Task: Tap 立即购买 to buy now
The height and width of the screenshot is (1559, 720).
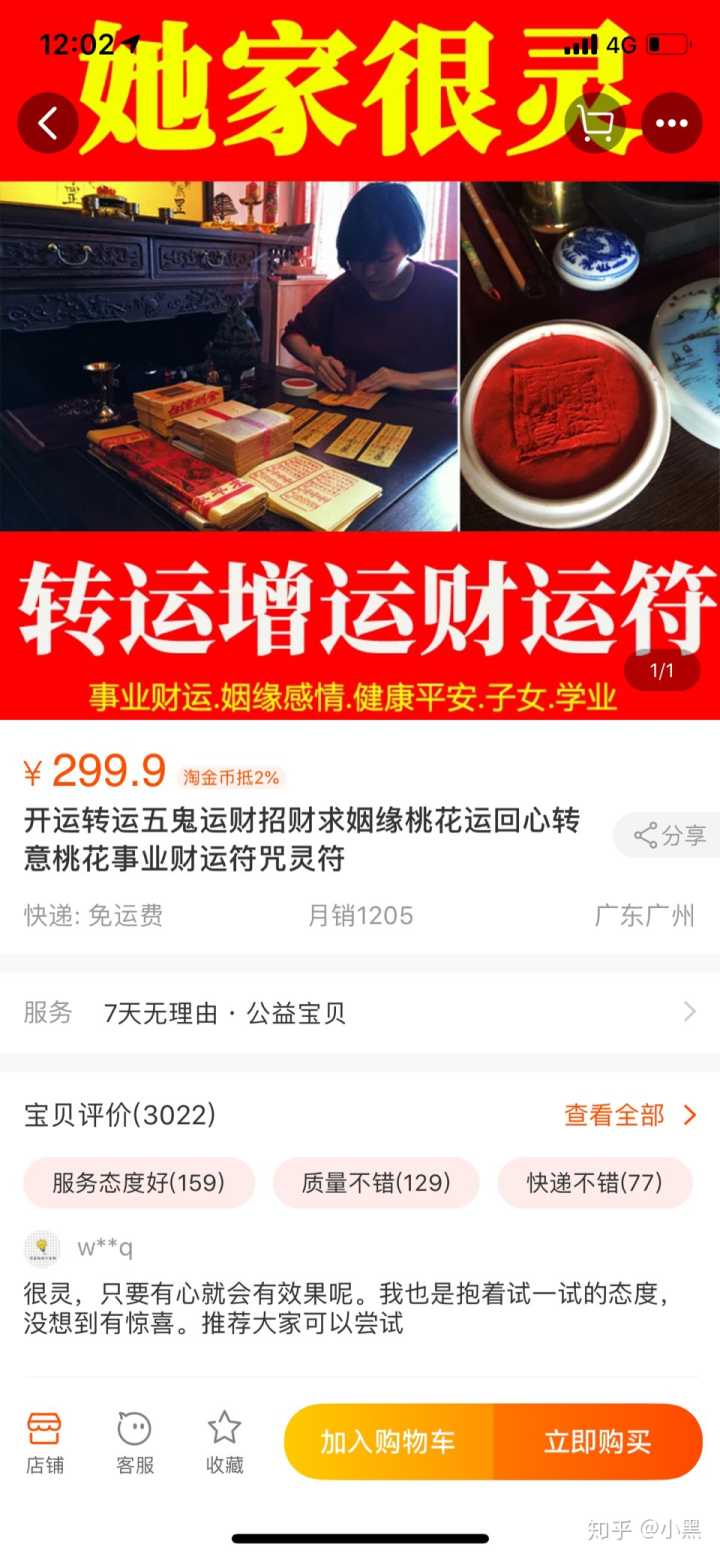Action: point(598,1441)
